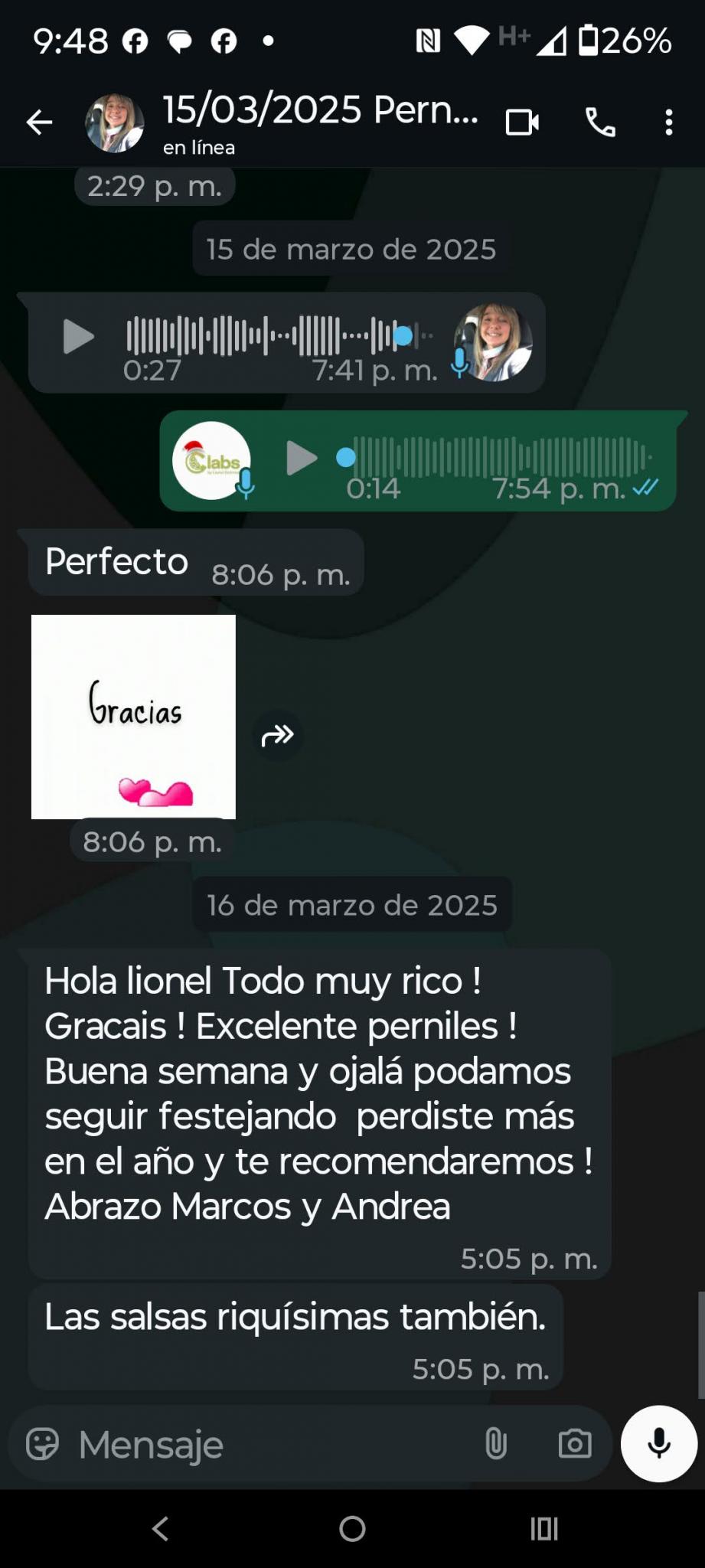Open the camera from message bar
The height and width of the screenshot is (1568, 705).
575,1444
